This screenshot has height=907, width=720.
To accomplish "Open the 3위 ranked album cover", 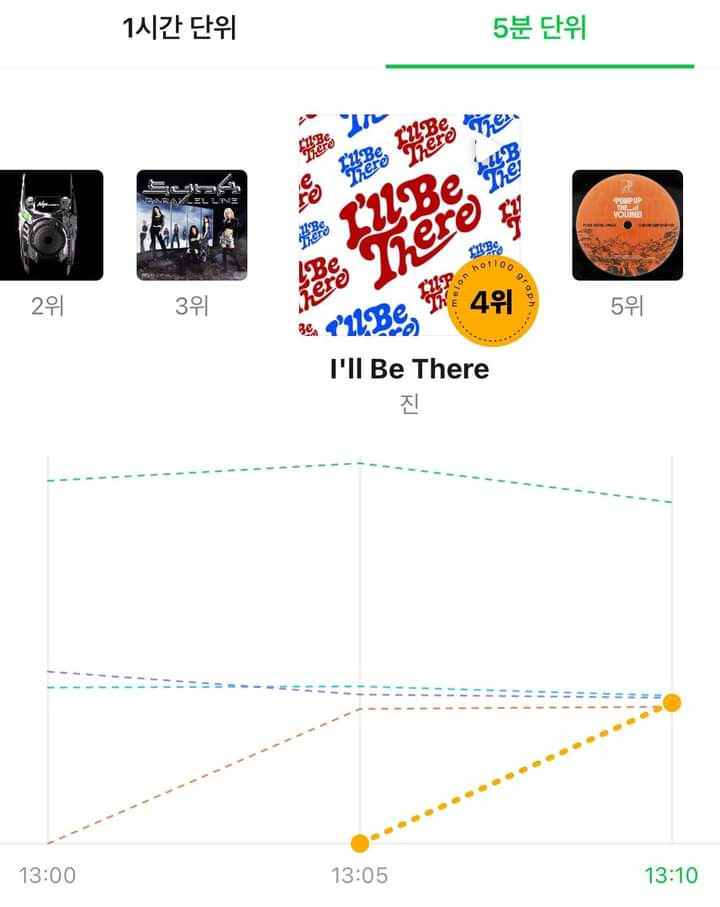I will pos(192,225).
